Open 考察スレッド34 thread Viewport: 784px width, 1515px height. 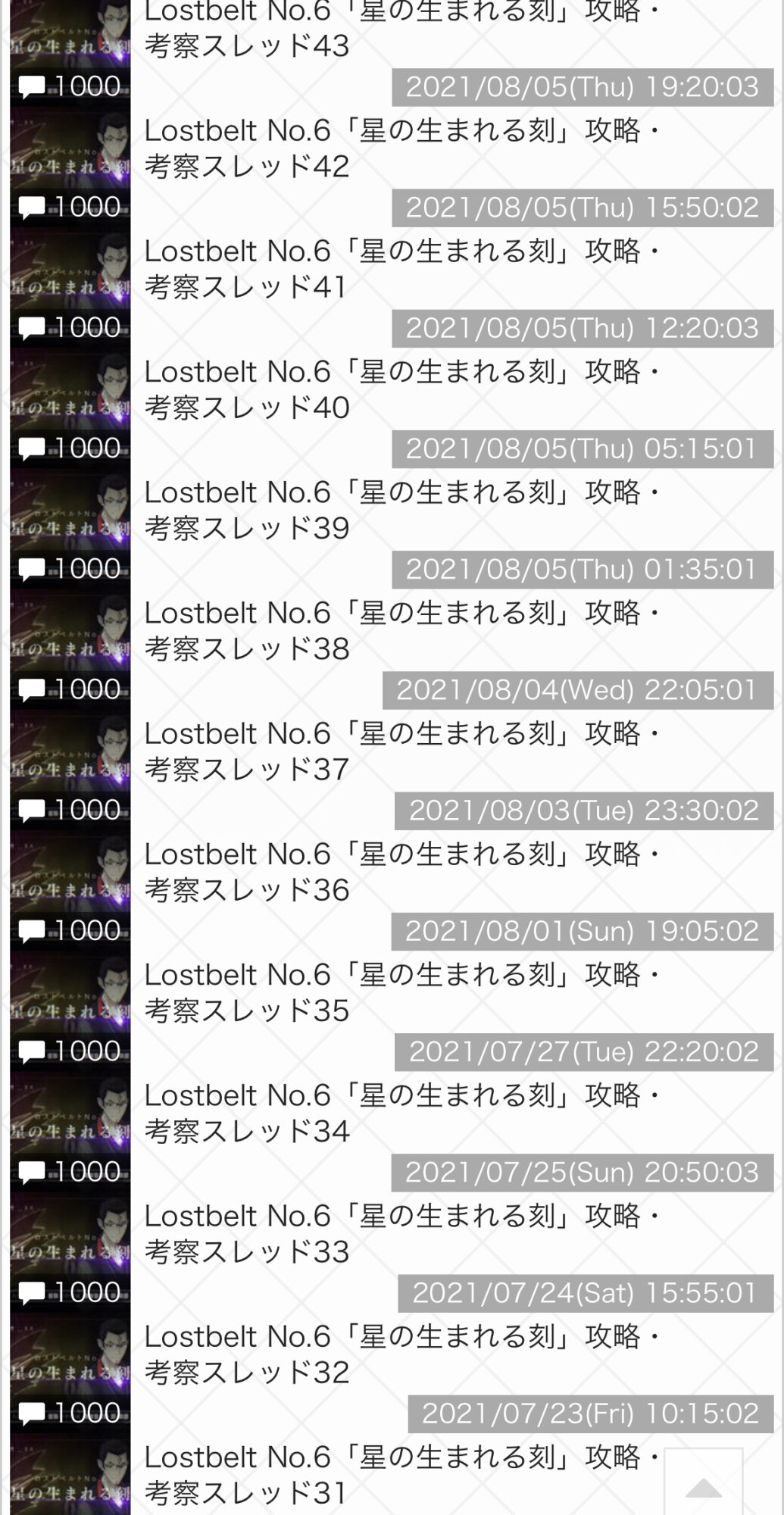401,1113
